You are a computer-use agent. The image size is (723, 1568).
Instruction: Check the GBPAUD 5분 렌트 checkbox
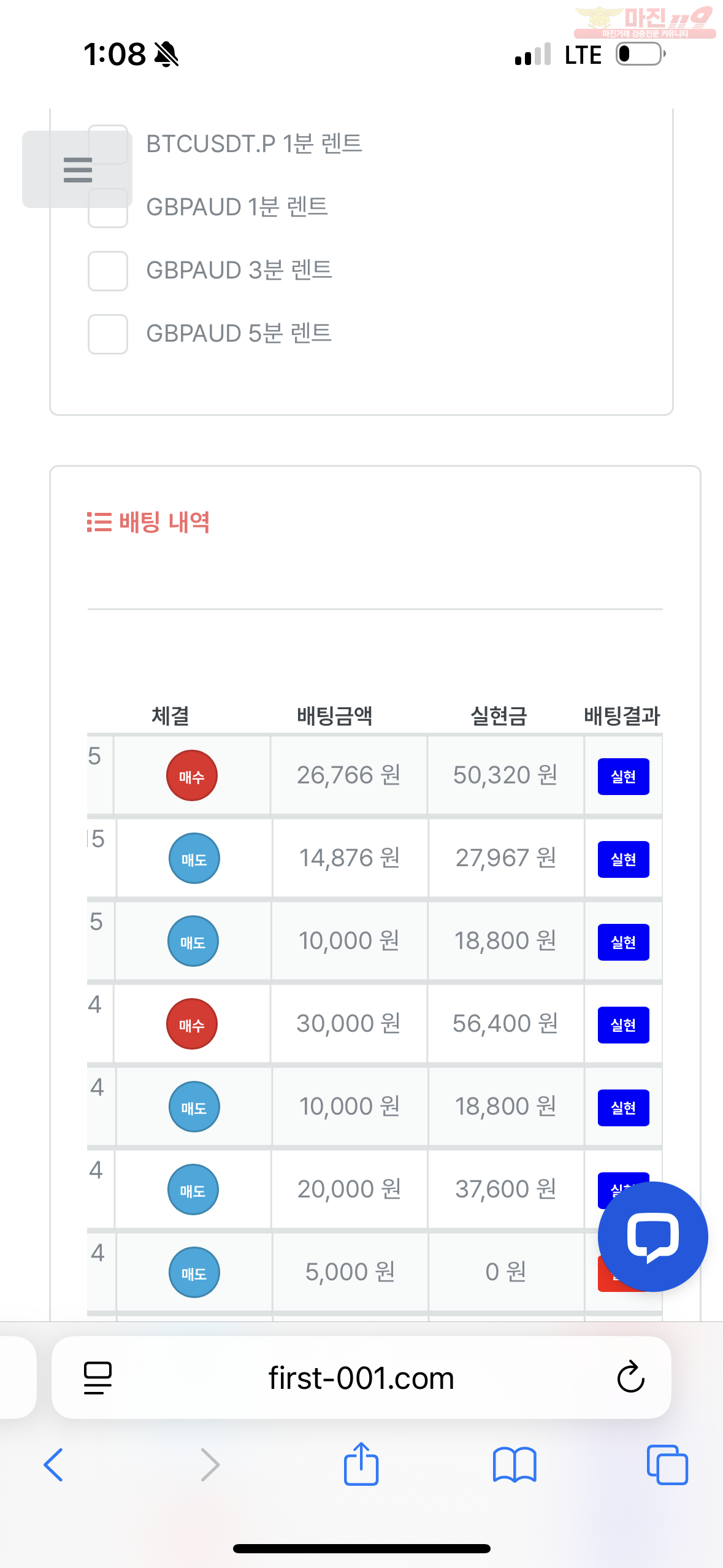point(108,334)
